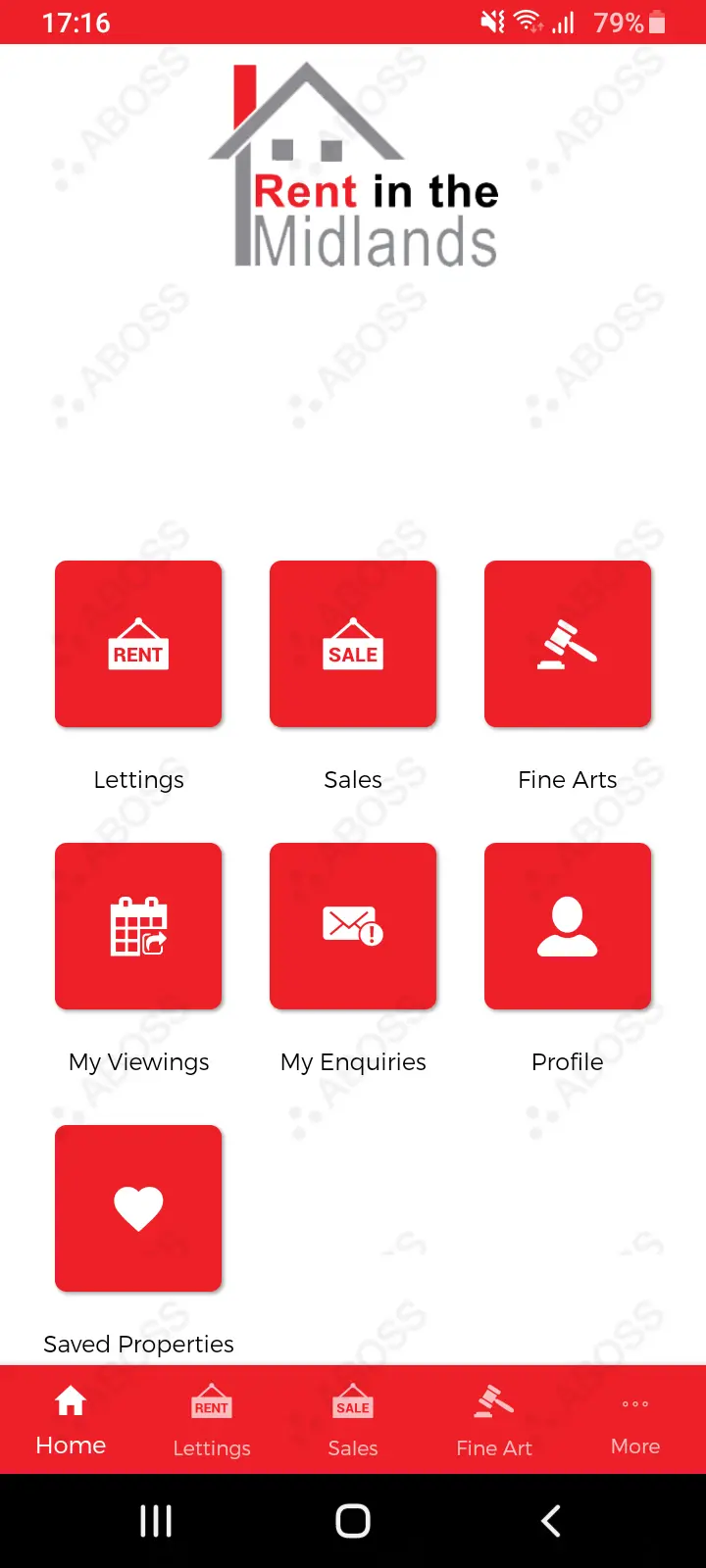This screenshot has height=1568, width=706.
Task: Switch to the Fine Art bottom tab
Action: [494, 1419]
